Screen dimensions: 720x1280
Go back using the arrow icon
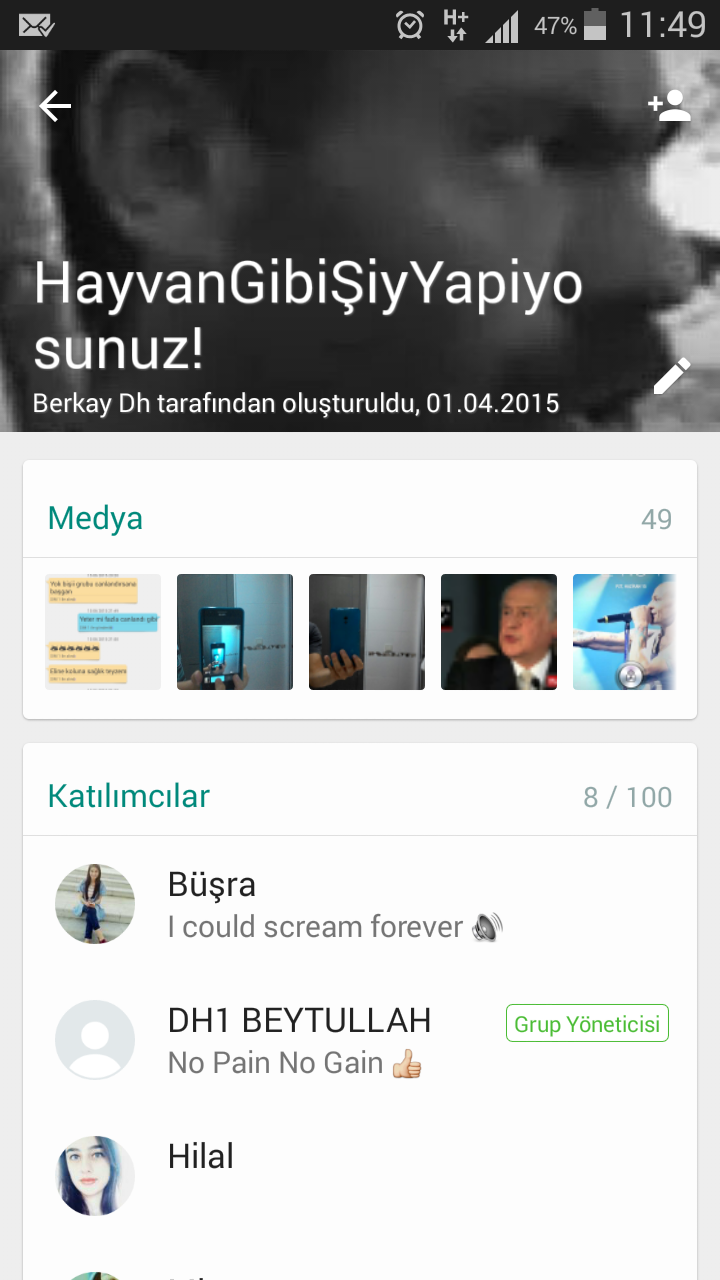point(55,106)
